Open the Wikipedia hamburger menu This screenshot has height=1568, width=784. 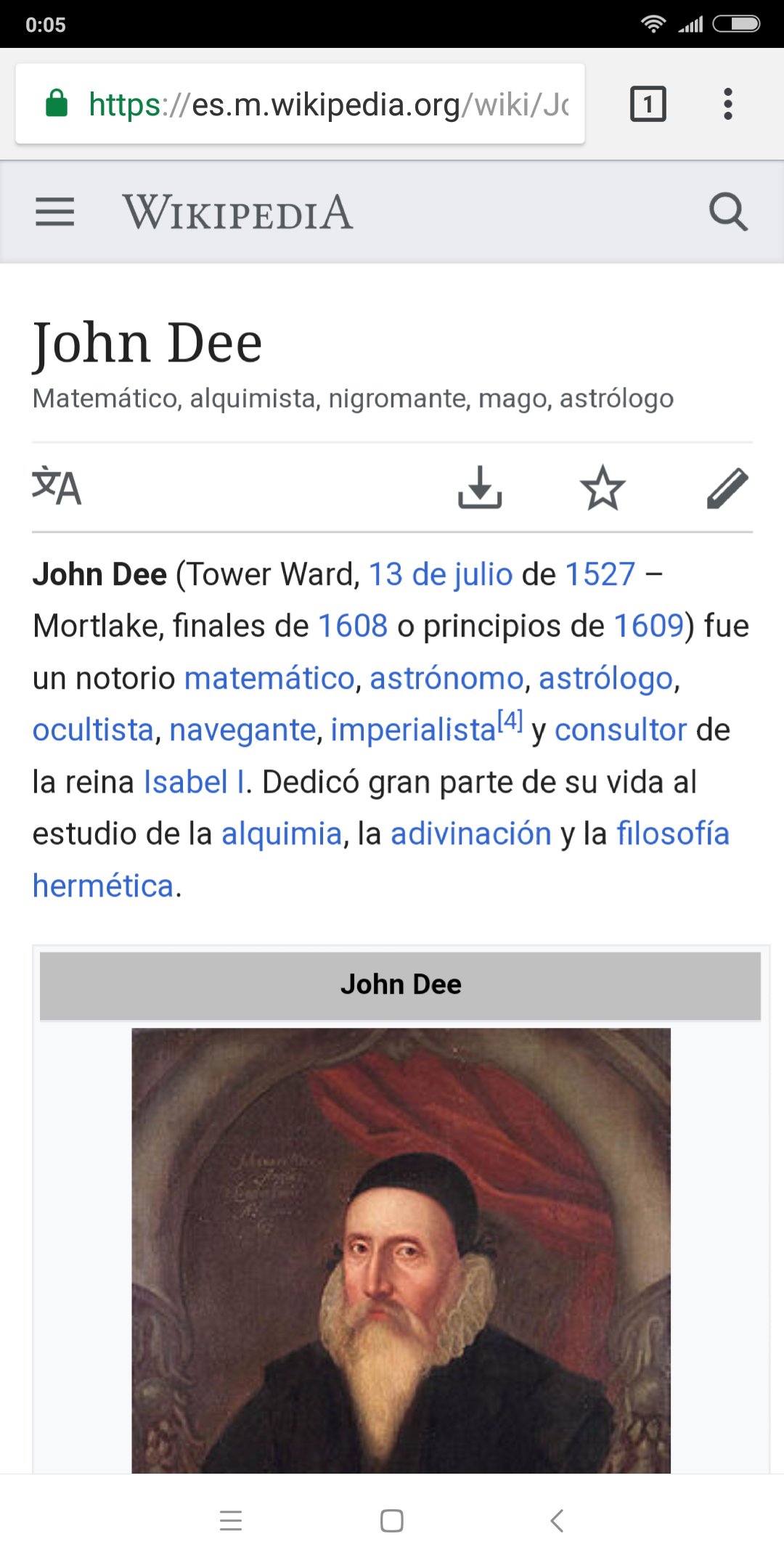55,212
